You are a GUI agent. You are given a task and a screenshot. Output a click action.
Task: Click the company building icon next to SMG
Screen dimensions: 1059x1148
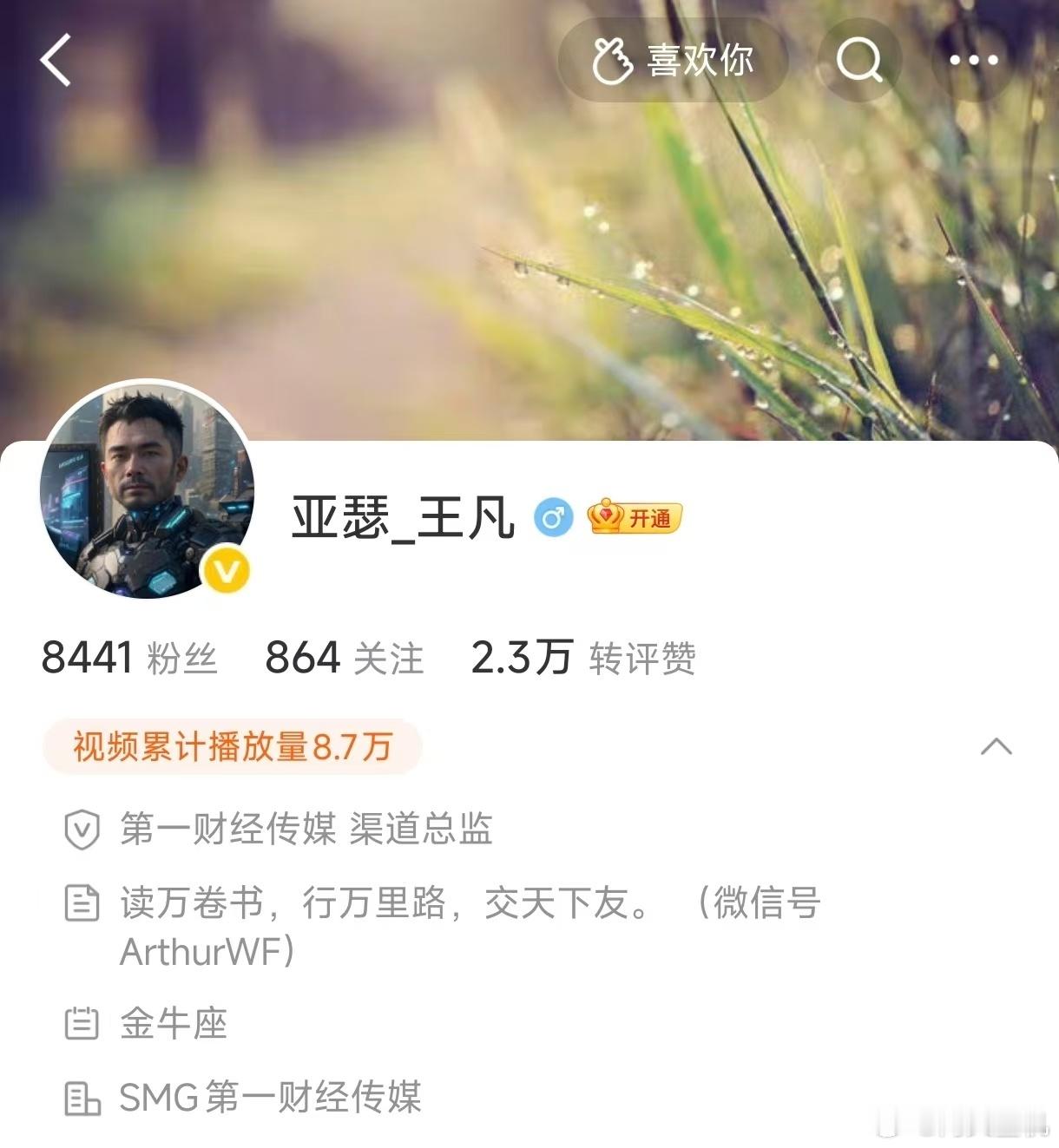(x=82, y=1099)
